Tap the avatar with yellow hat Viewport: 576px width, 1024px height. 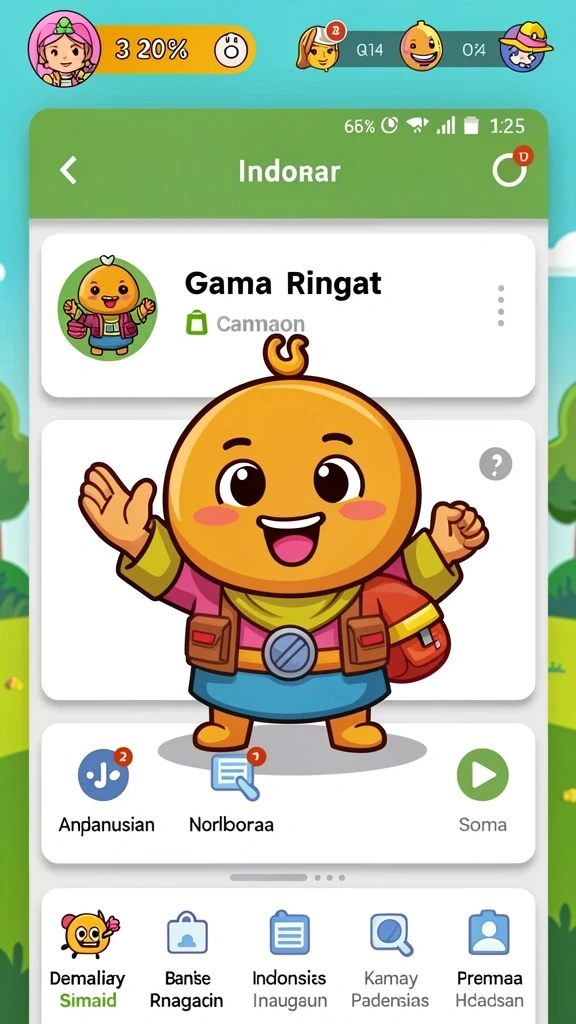pos(526,46)
